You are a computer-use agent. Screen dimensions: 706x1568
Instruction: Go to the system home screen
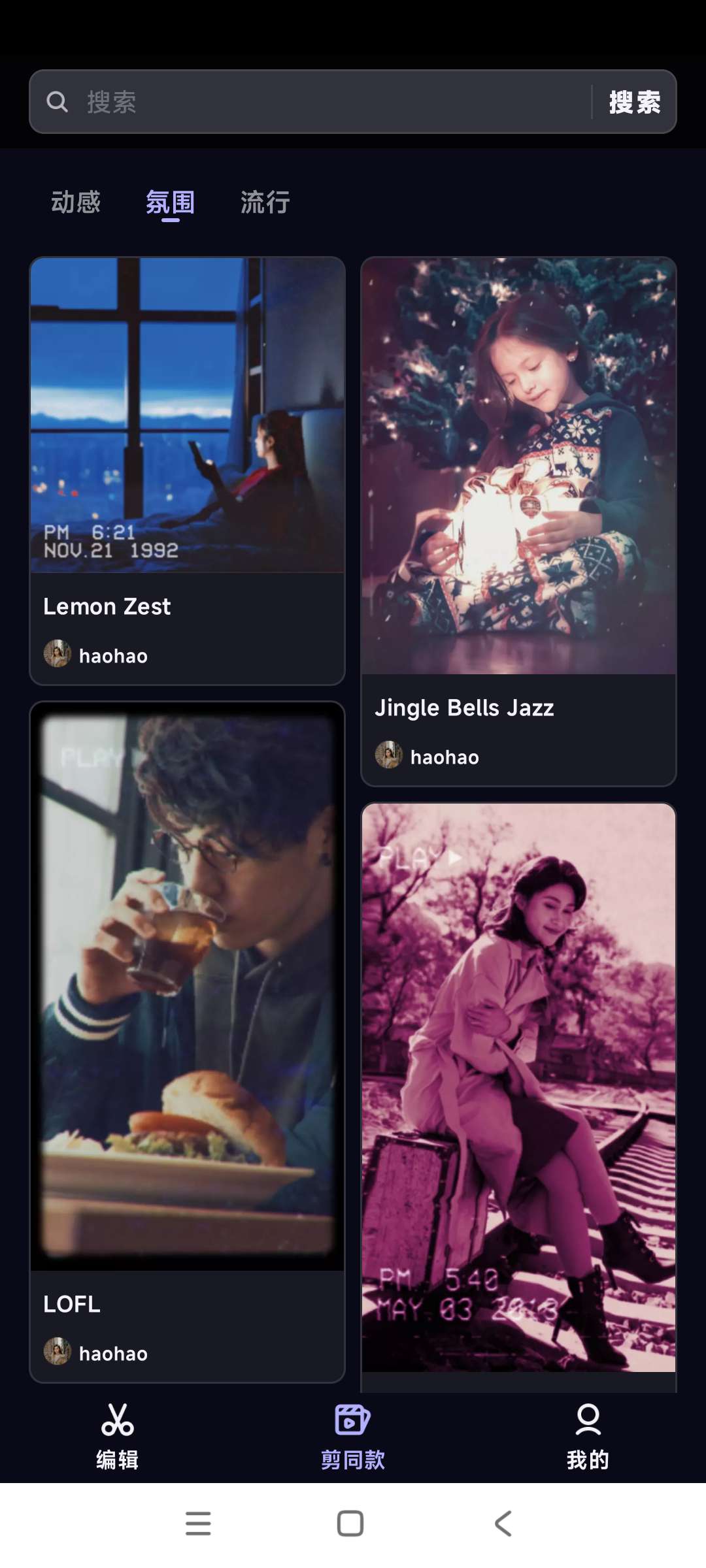pos(350,1524)
